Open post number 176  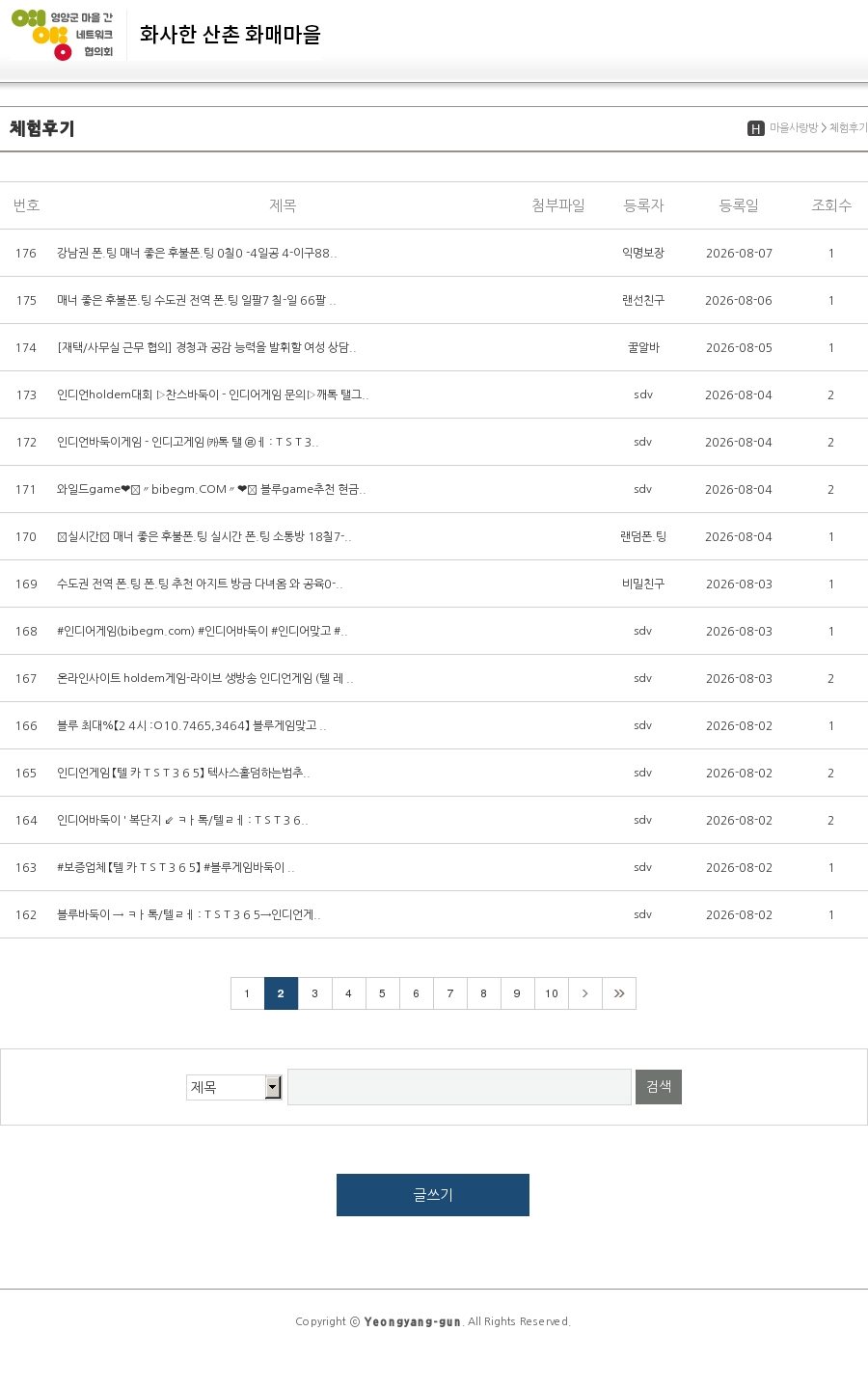coord(197,253)
